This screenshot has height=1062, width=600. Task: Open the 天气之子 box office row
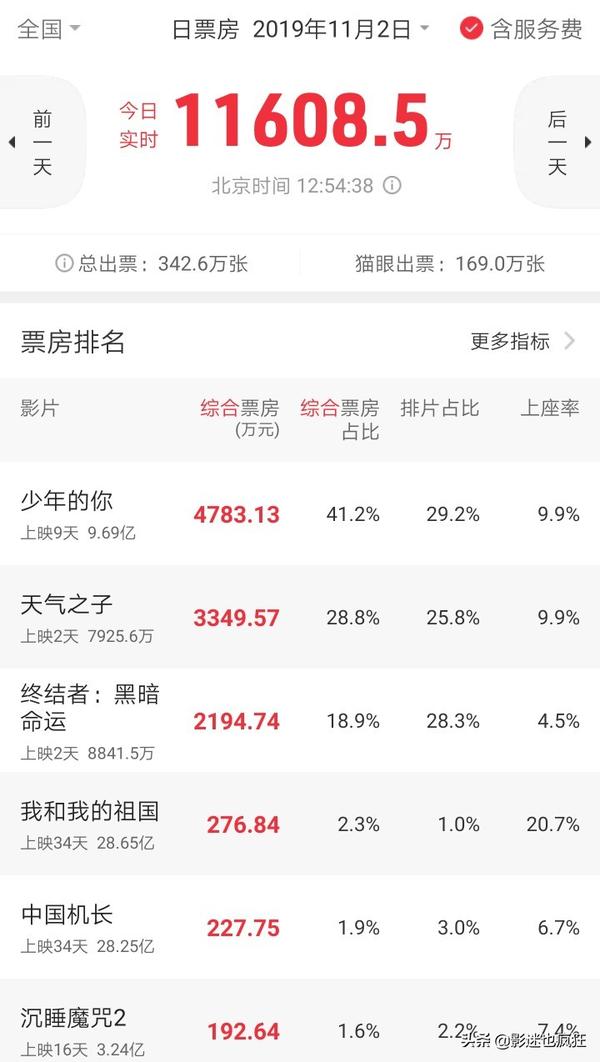tap(300, 617)
